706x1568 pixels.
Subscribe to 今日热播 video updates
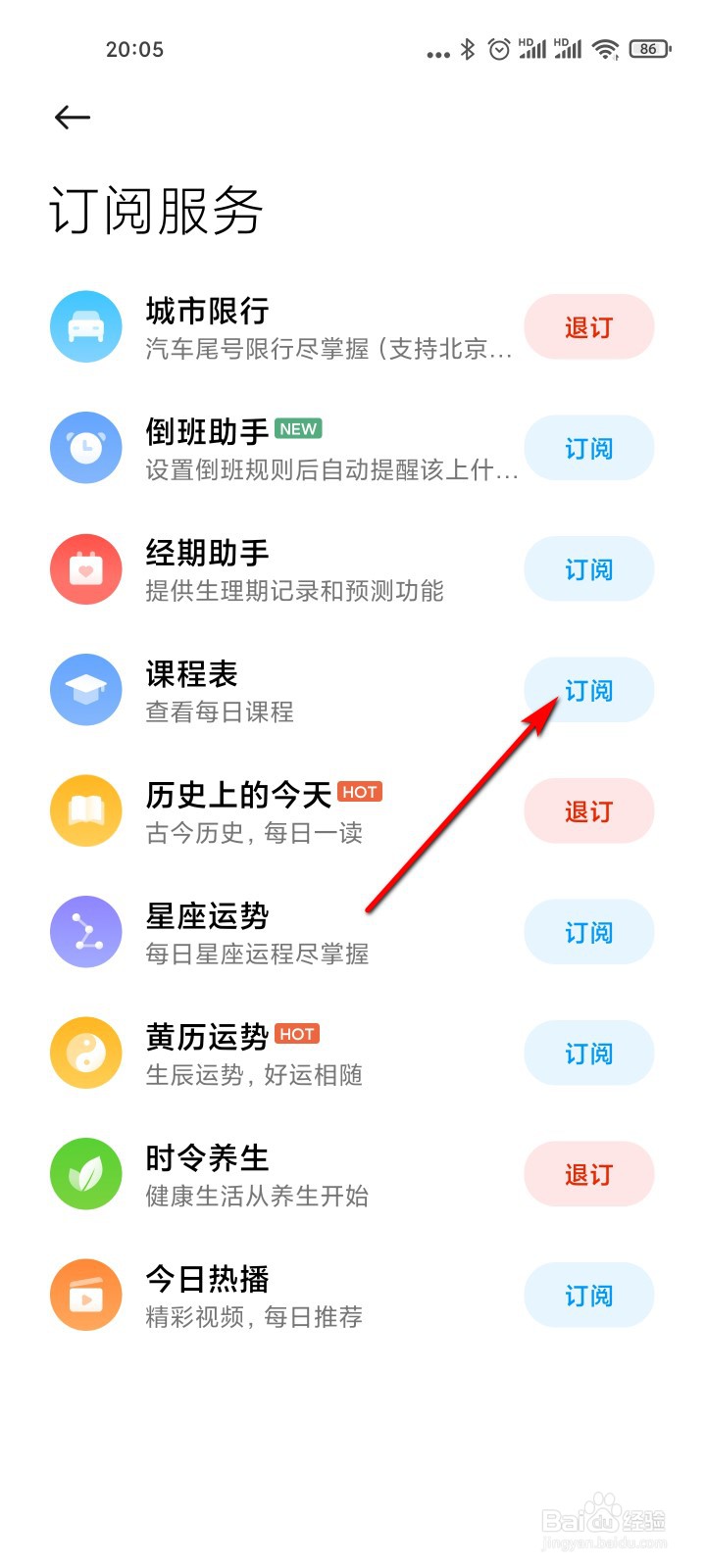tap(589, 1295)
